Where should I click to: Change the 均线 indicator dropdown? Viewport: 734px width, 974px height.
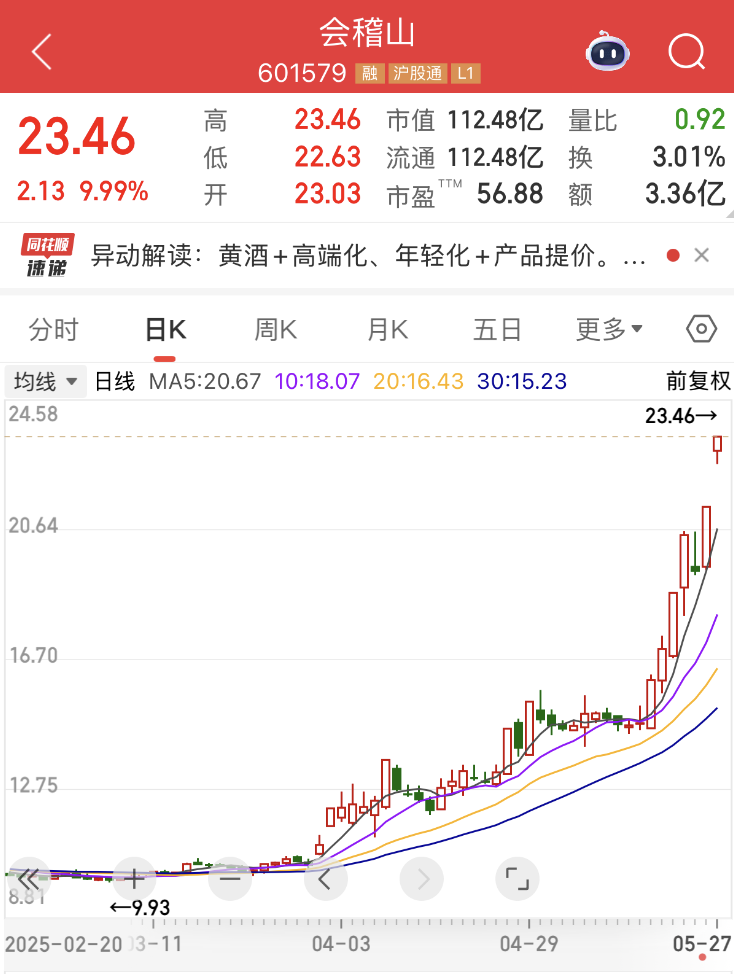pyautogui.click(x=46, y=381)
